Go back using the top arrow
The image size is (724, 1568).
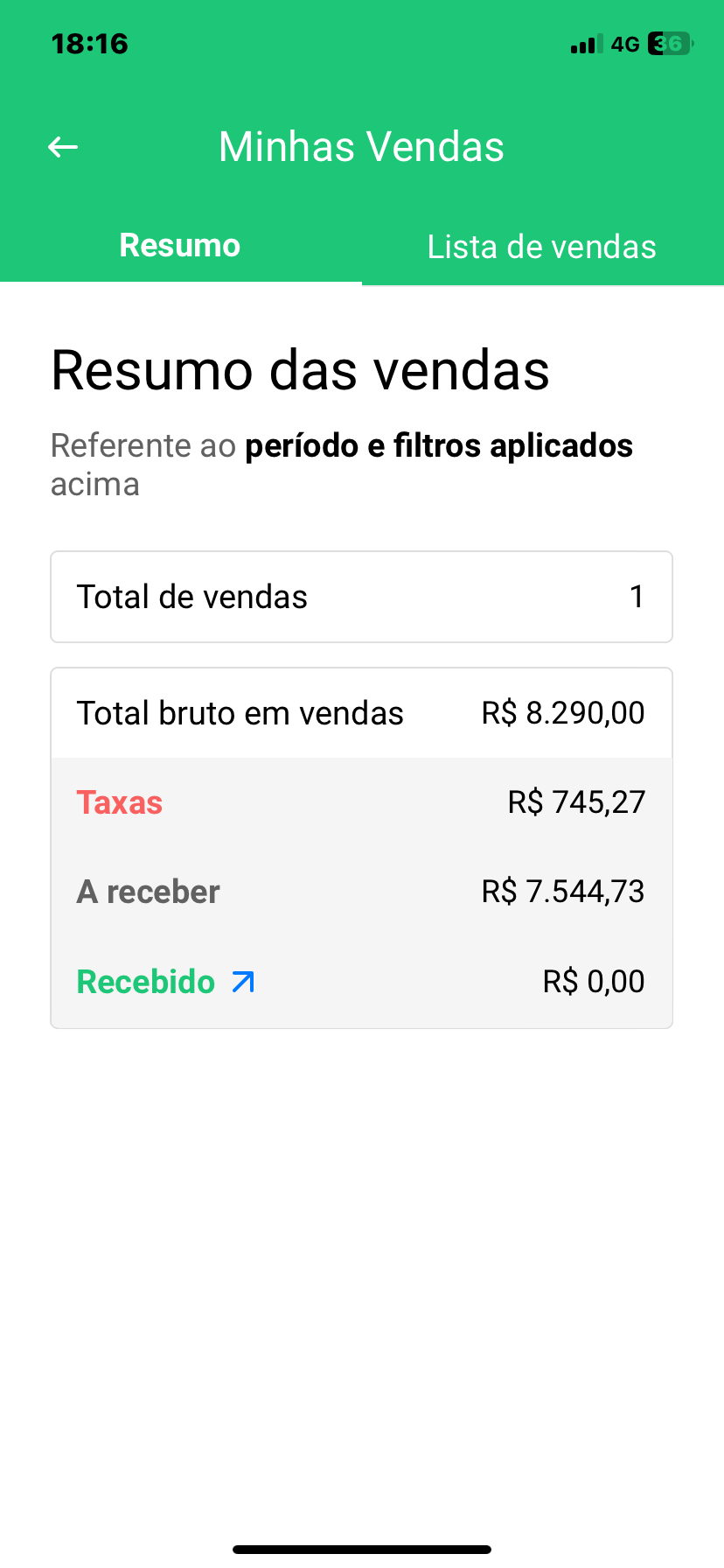[63, 147]
